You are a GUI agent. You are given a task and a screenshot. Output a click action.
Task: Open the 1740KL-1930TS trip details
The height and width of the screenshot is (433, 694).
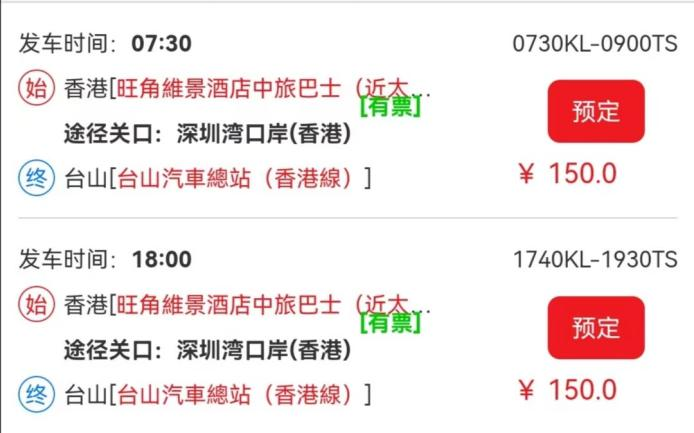[594, 260]
